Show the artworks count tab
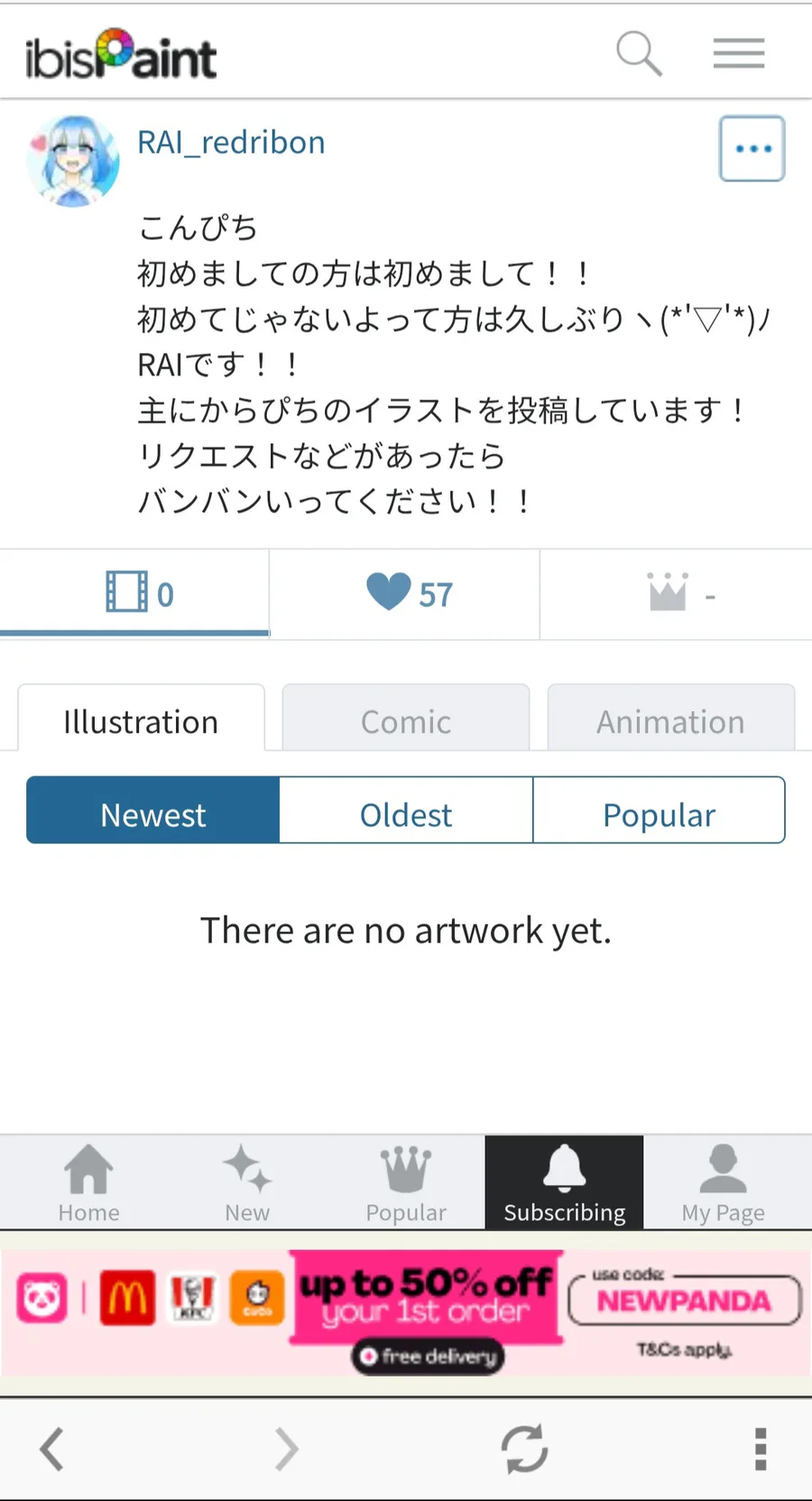This screenshot has height=1501, width=812. click(x=135, y=594)
